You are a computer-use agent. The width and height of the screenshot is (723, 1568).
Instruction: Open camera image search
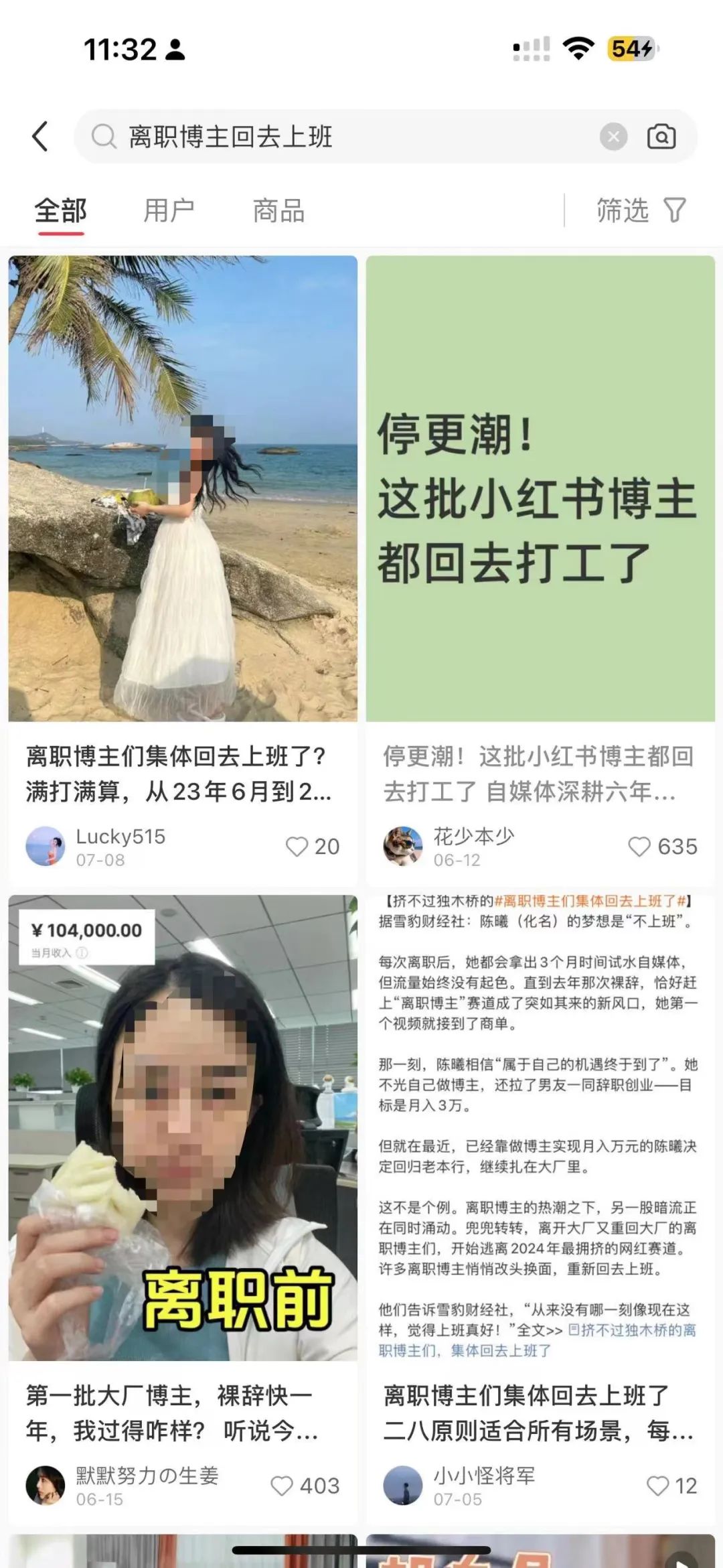[661, 137]
